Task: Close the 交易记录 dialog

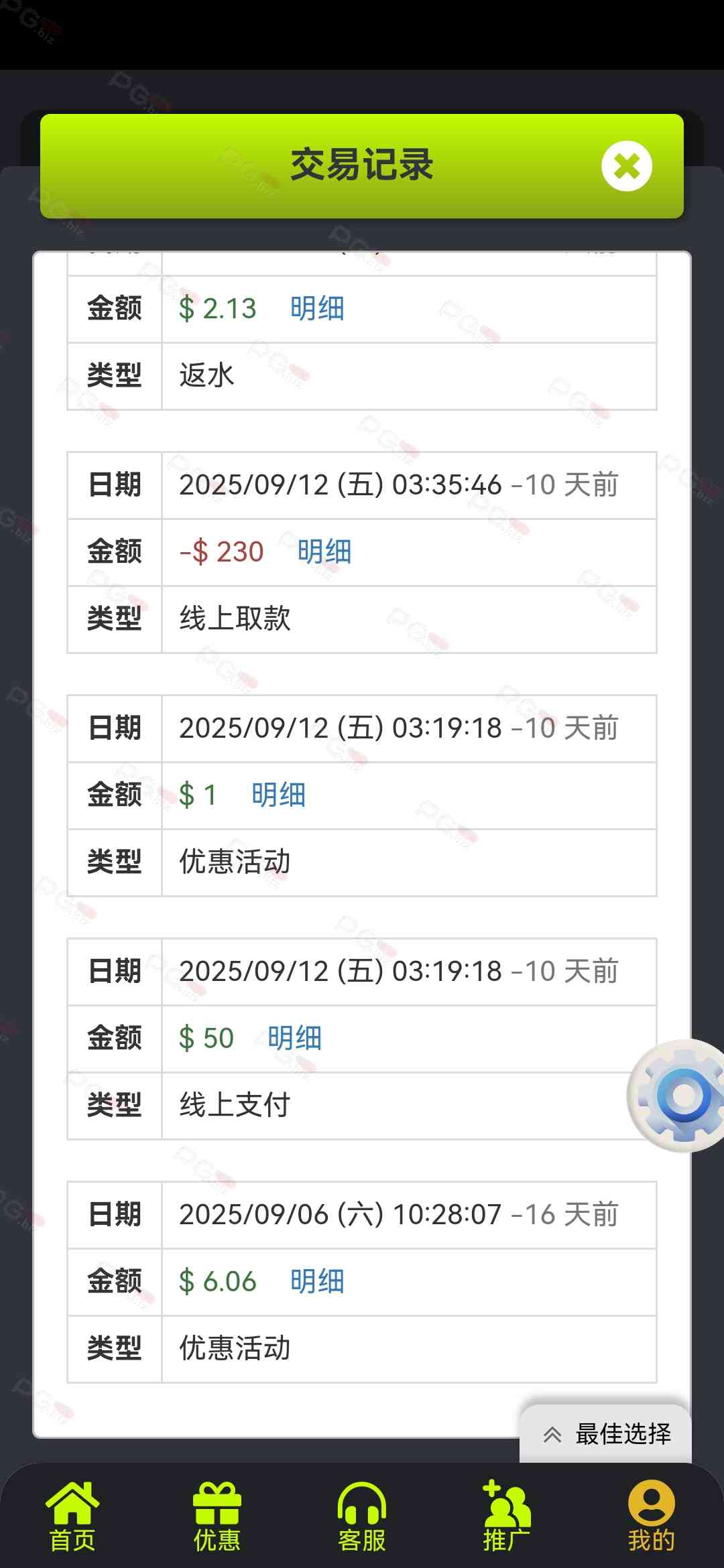Action: point(626,166)
